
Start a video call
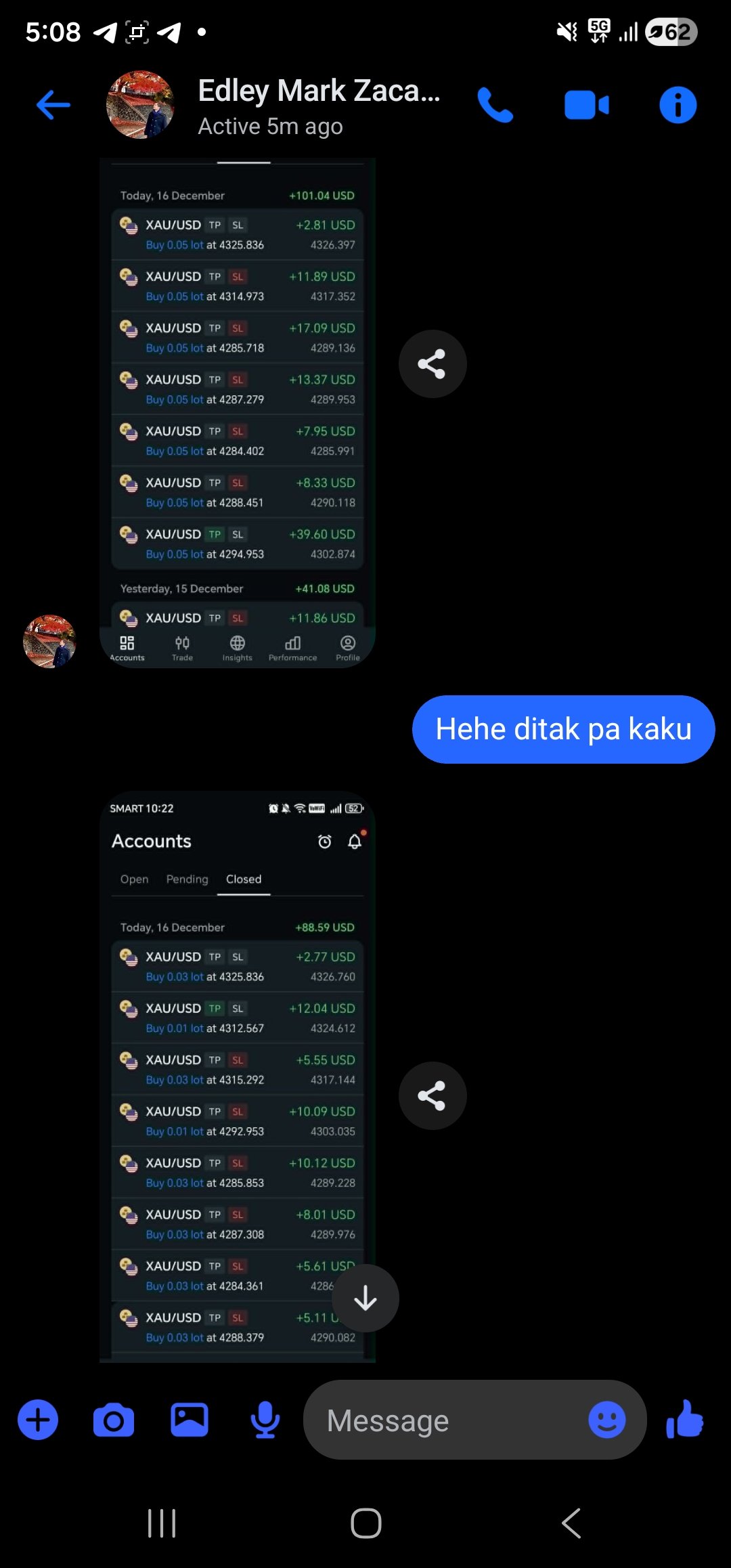586,104
